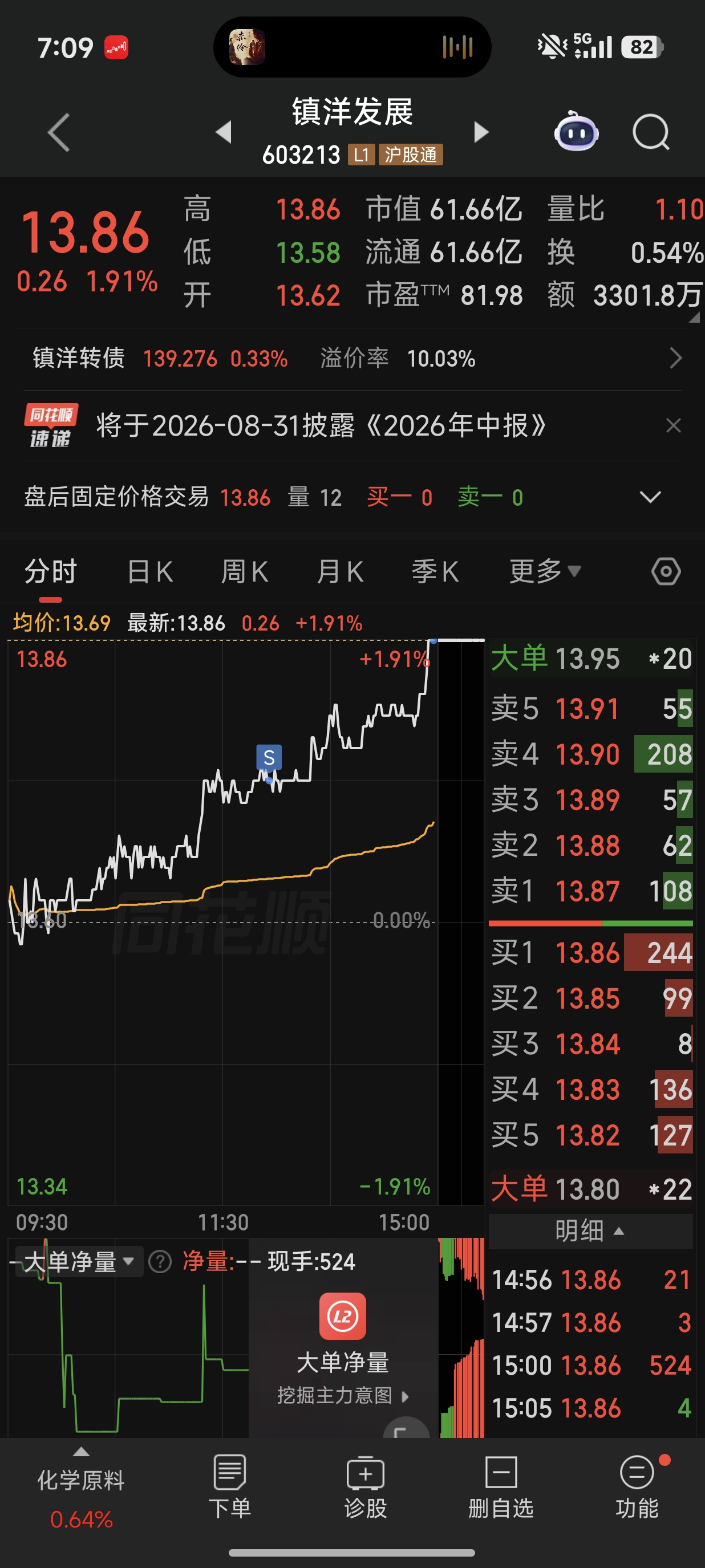Switch to the 日K chart tab
This screenshot has width=705, height=1568.
pyautogui.click(x=150, y=572)
